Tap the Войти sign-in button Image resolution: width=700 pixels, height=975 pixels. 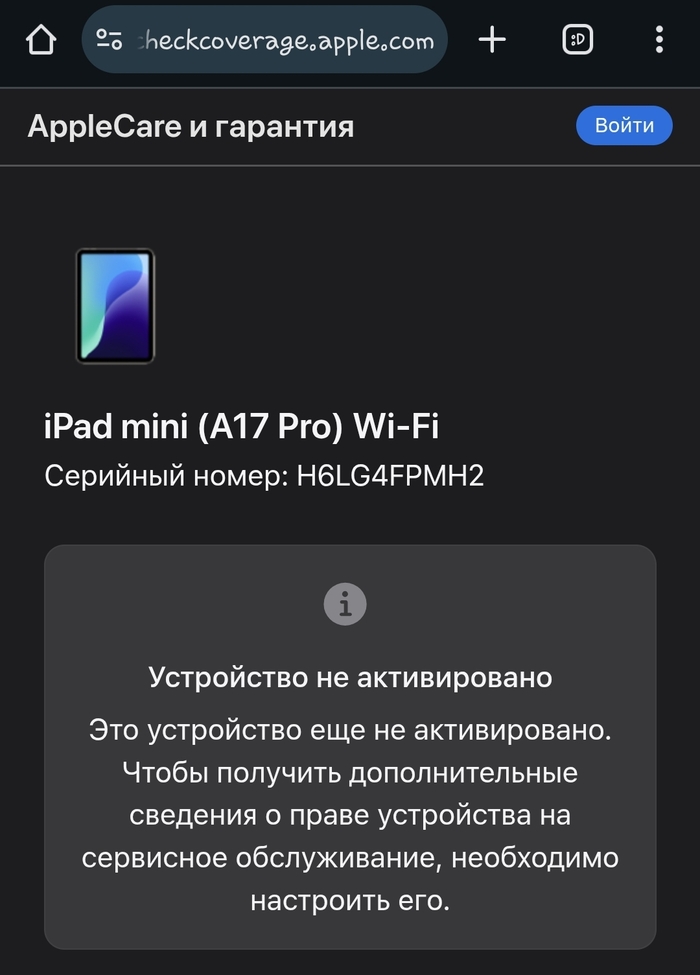click(624, 126)
